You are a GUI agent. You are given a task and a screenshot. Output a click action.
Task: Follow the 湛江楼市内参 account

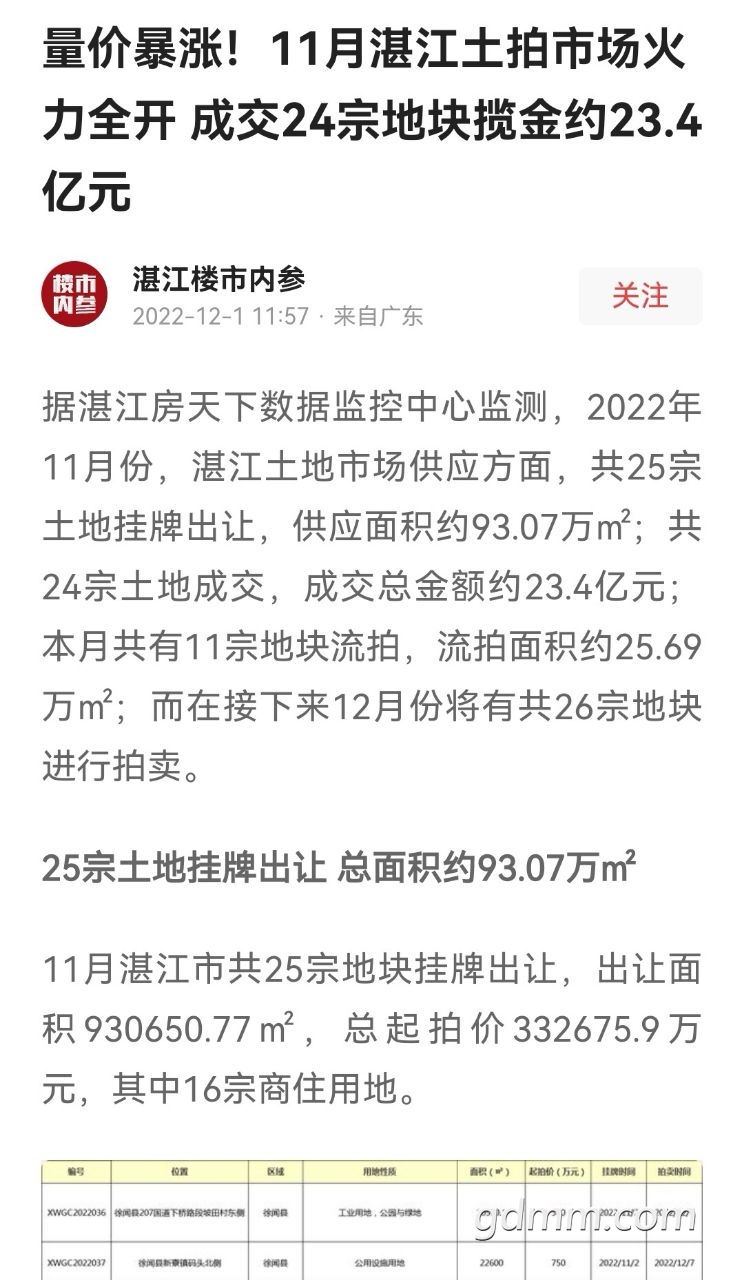pos(640,296)
